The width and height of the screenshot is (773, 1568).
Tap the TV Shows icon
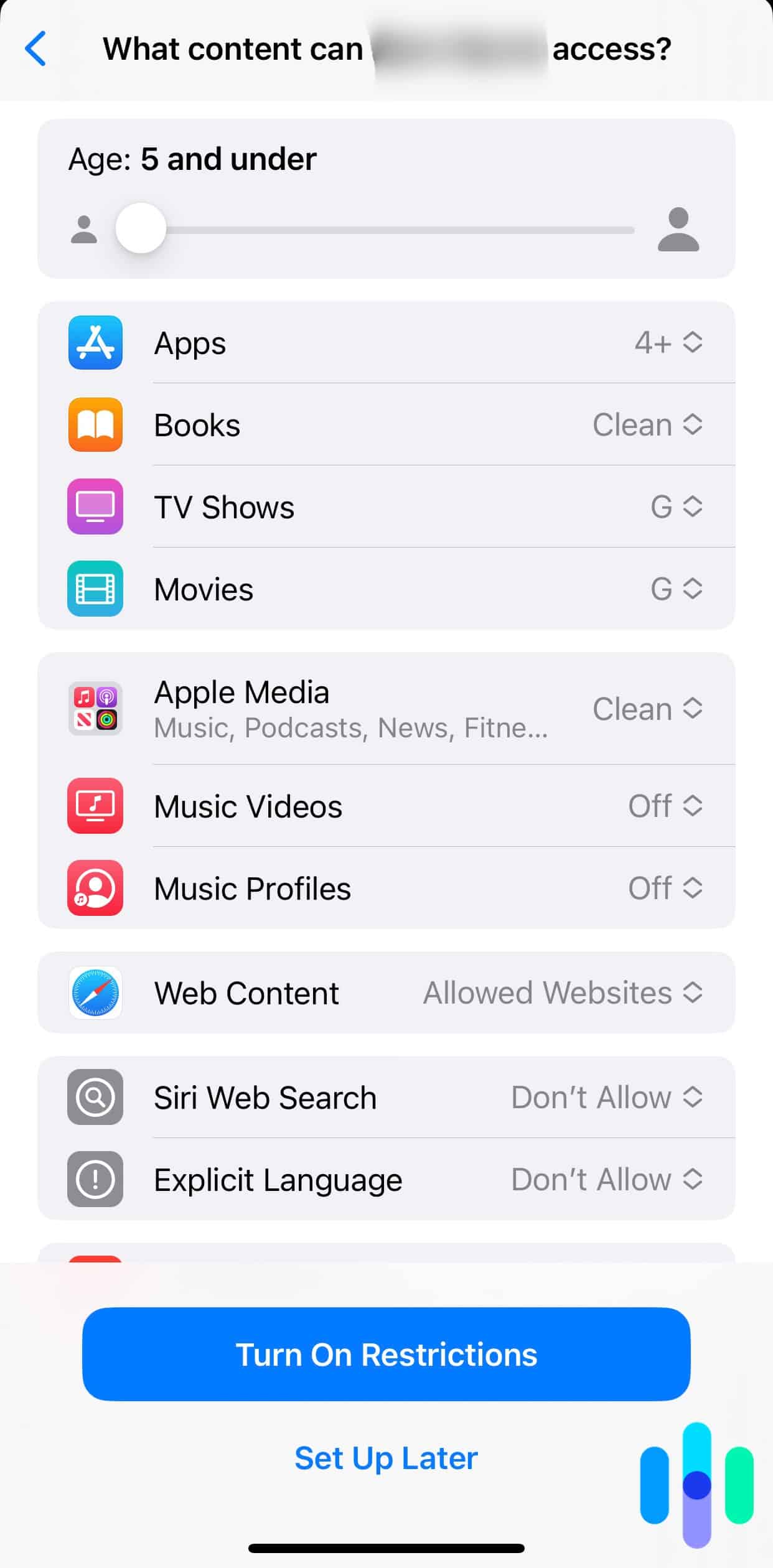[95, 507]
